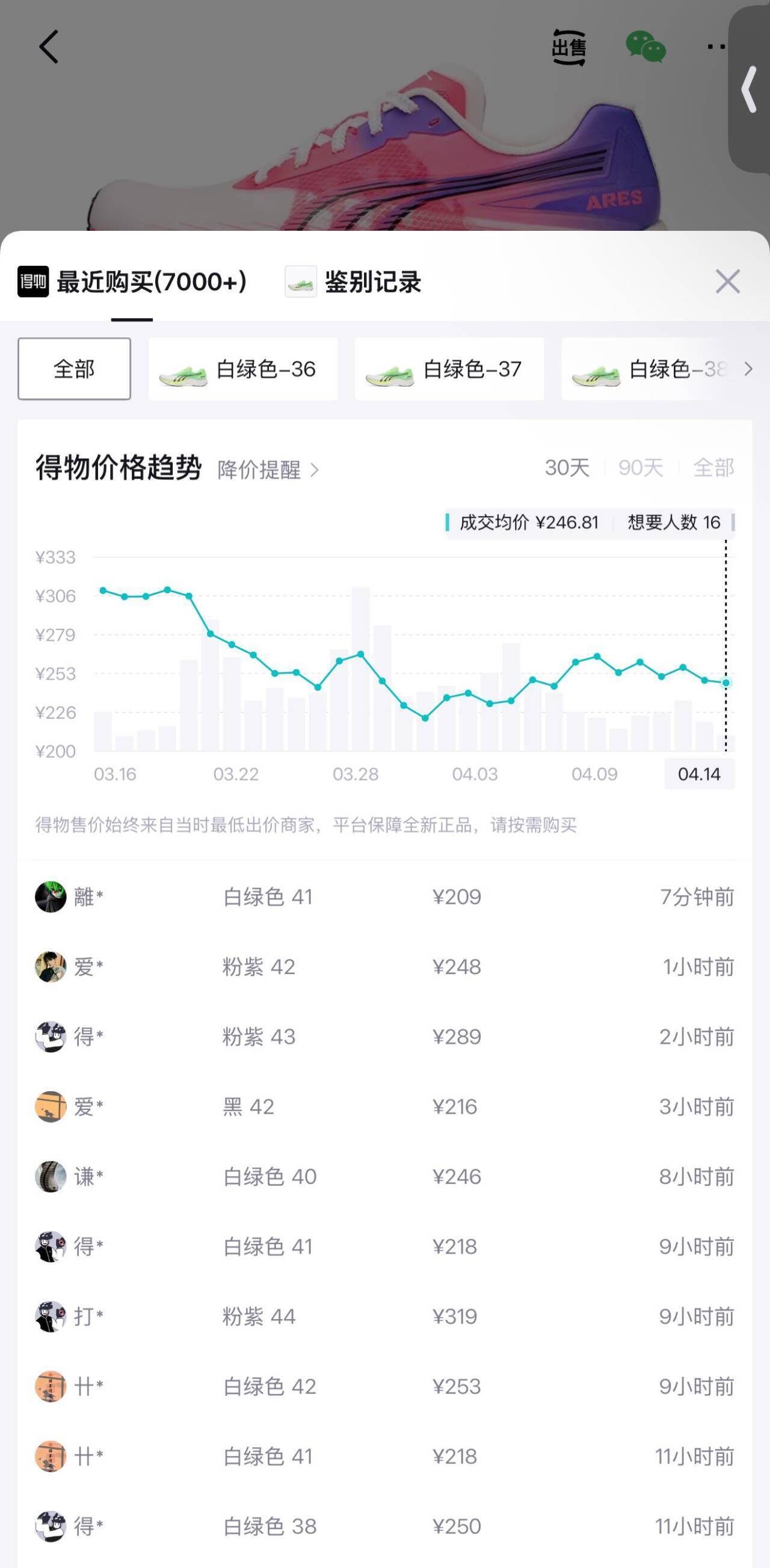
Task: Switch to the 鉴别记录 tab
Action: (x=353, y=282)
